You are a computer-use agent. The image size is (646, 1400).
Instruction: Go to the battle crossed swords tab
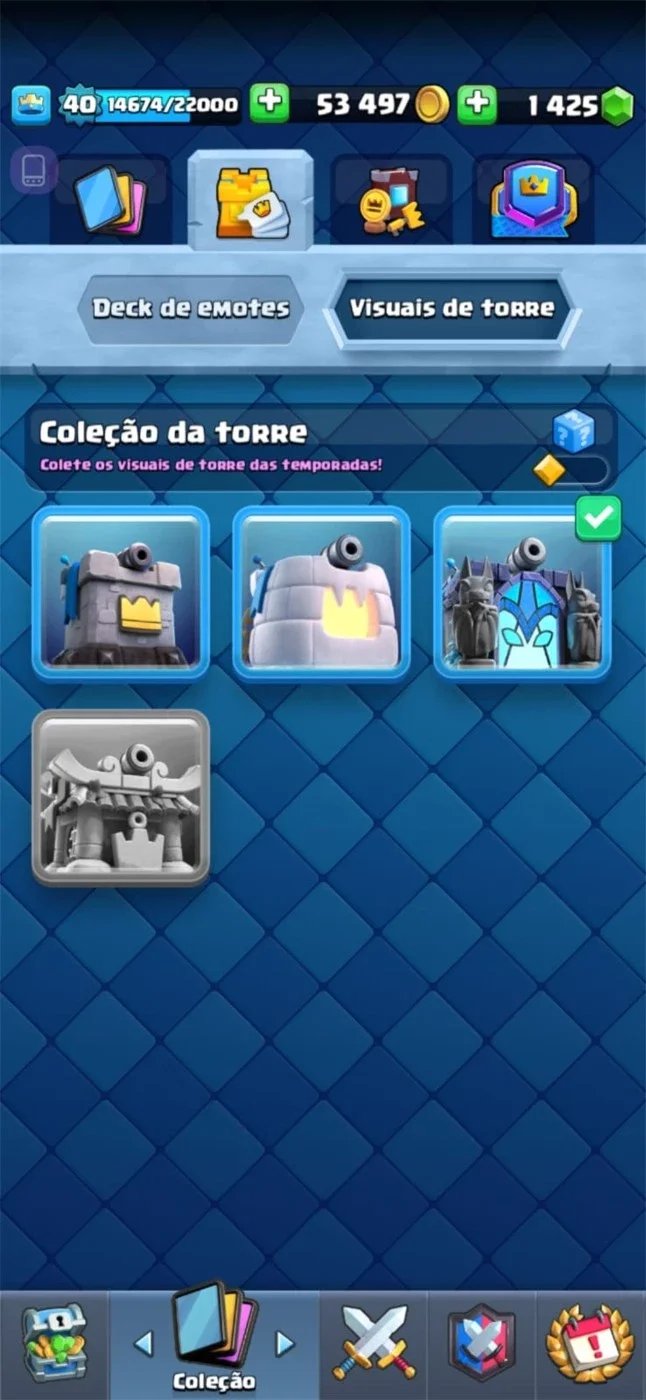(374, 1343)
